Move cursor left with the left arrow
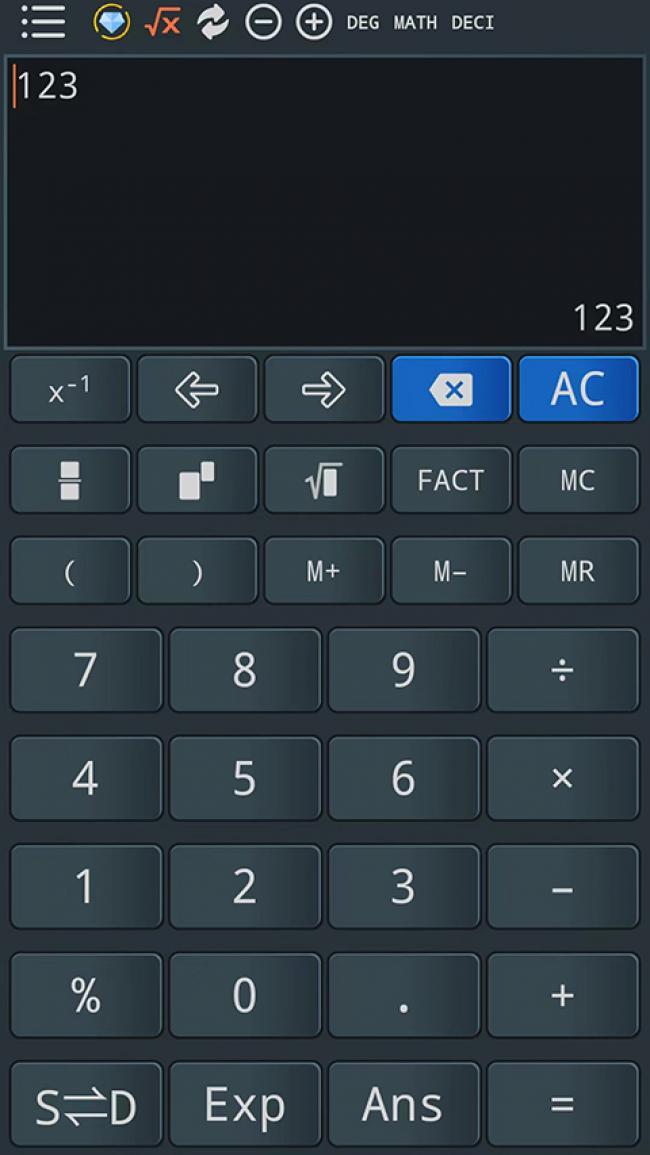650x1155 pixels. (197, 389)
